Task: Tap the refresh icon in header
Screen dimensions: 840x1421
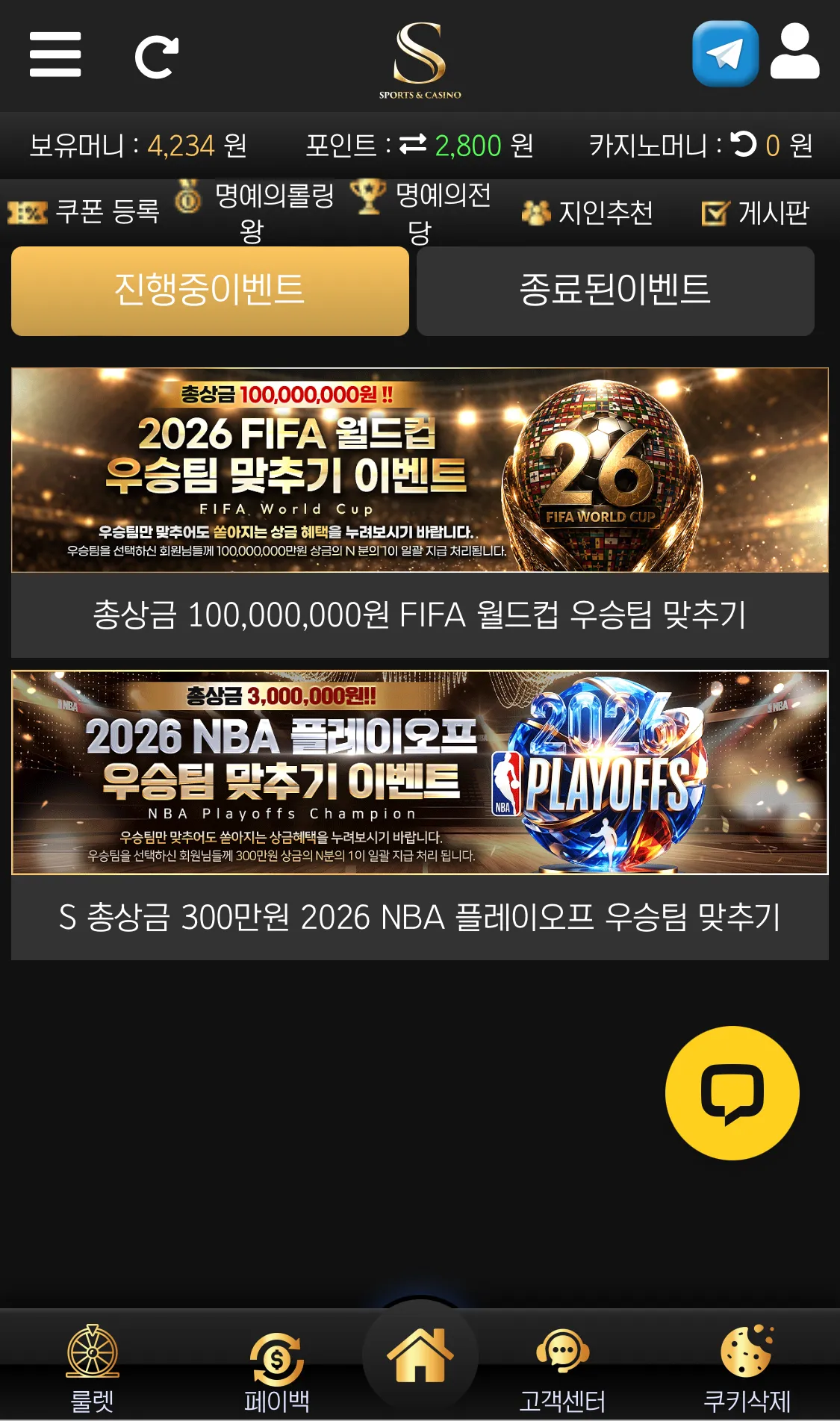Action: click(157, 57)
